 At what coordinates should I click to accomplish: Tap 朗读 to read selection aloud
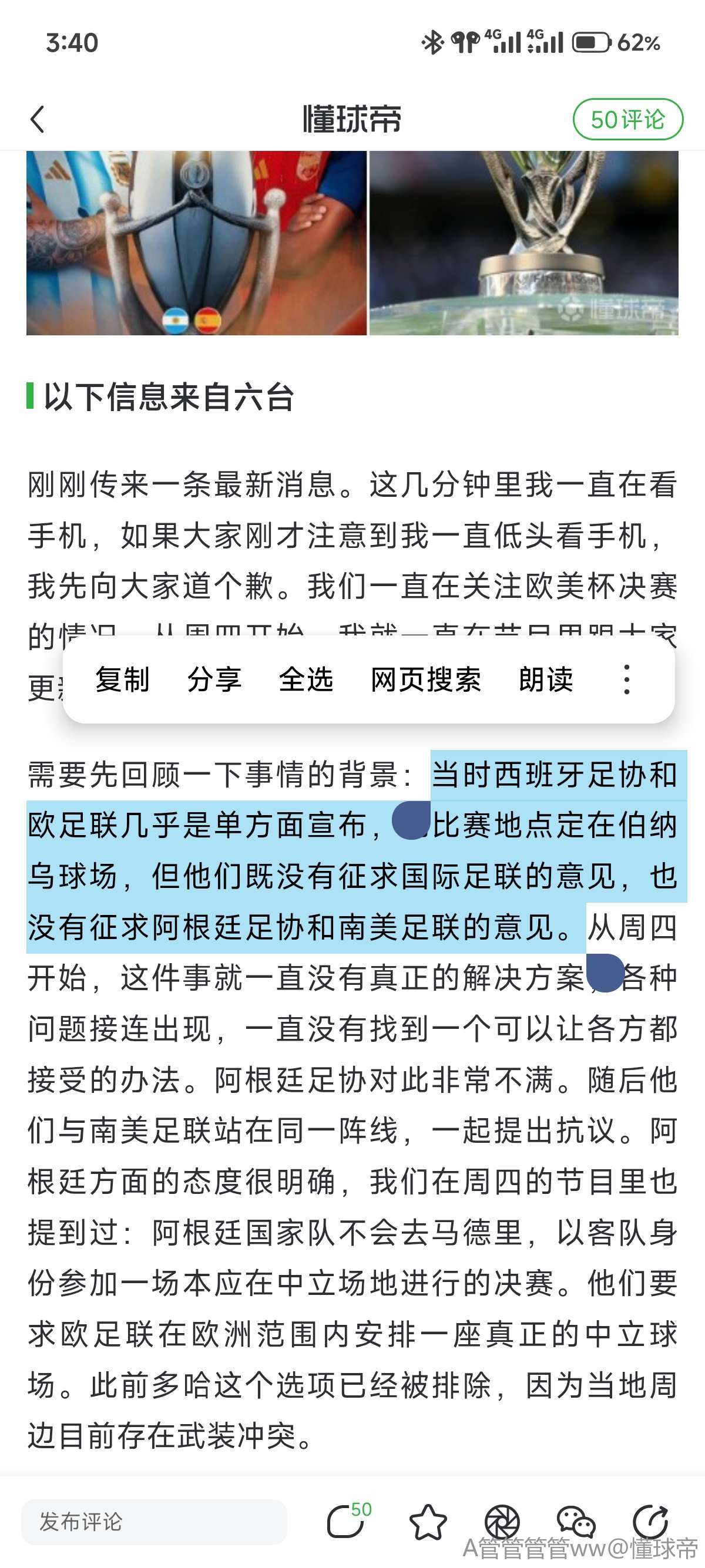[x=545, y=679]
